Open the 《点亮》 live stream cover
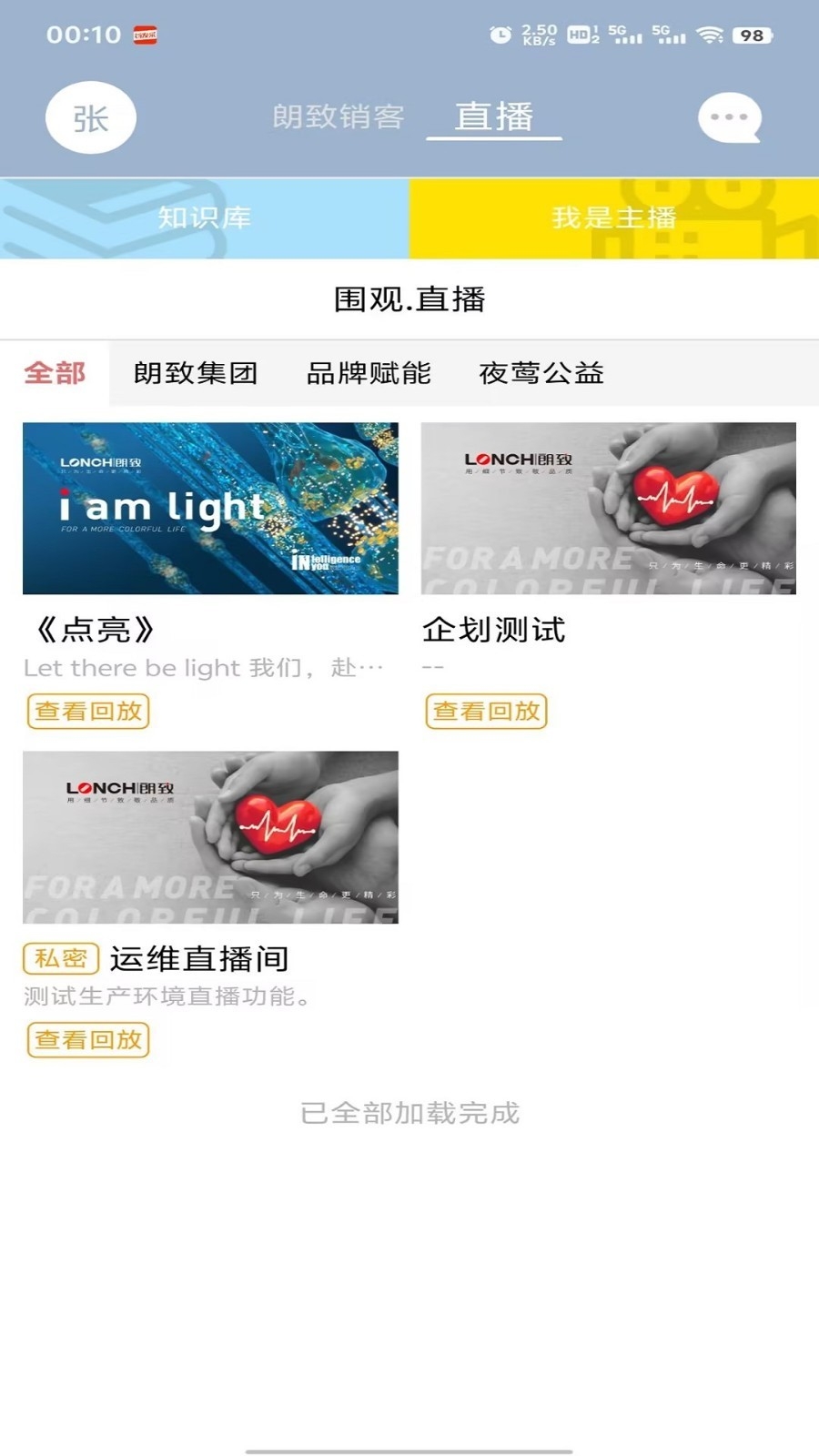This screenshot has width=819, height=1456. 210,508
